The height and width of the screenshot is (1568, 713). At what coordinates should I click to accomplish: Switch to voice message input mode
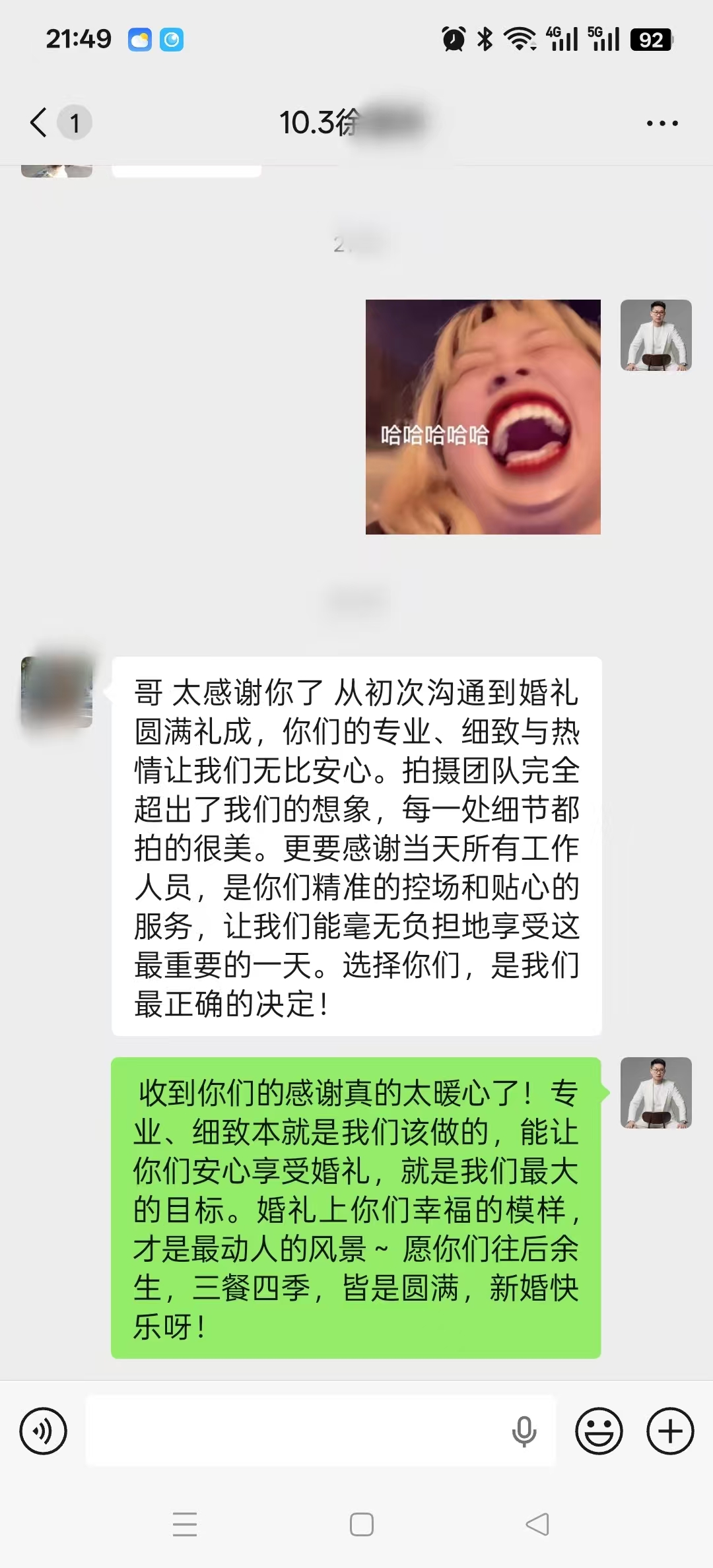click(44, 1431)
